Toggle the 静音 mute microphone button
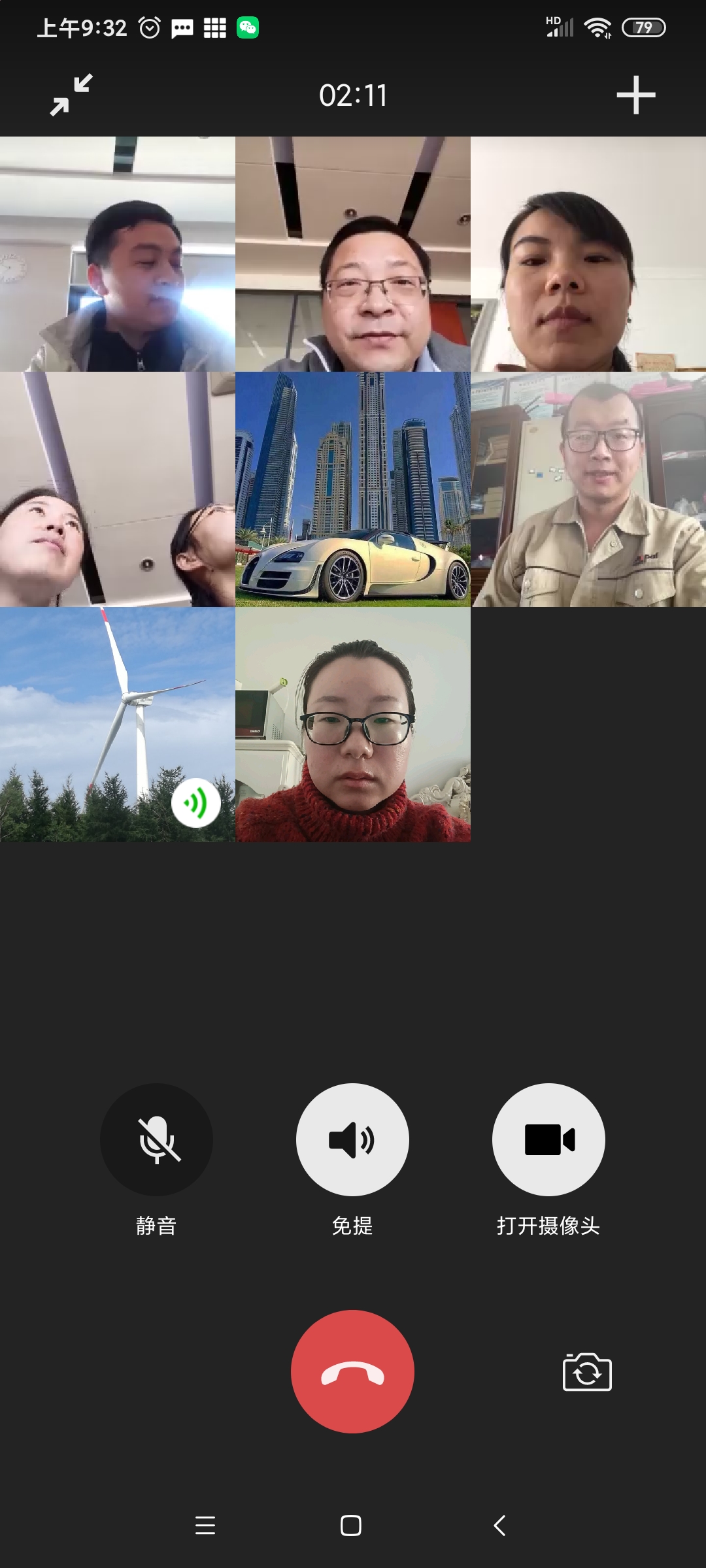The image size is (706, 1568). click(156, 1139)
